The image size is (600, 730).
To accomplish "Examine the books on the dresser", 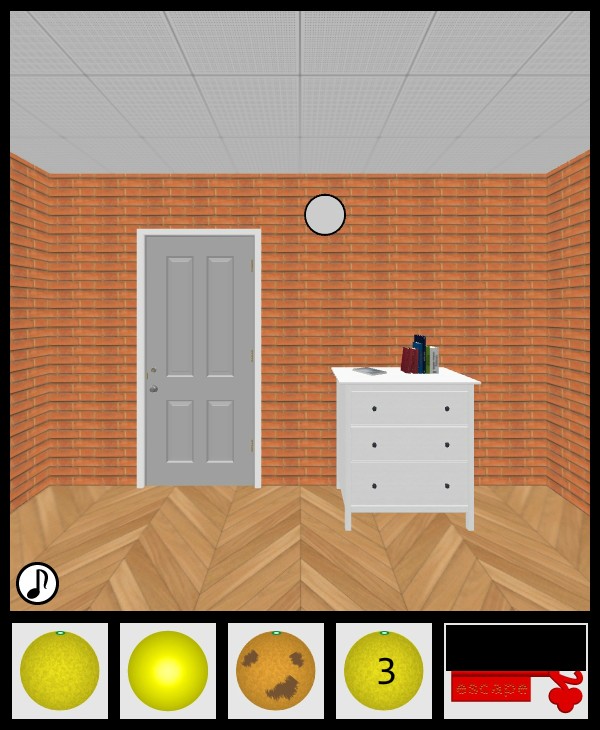I will point(419,357).
